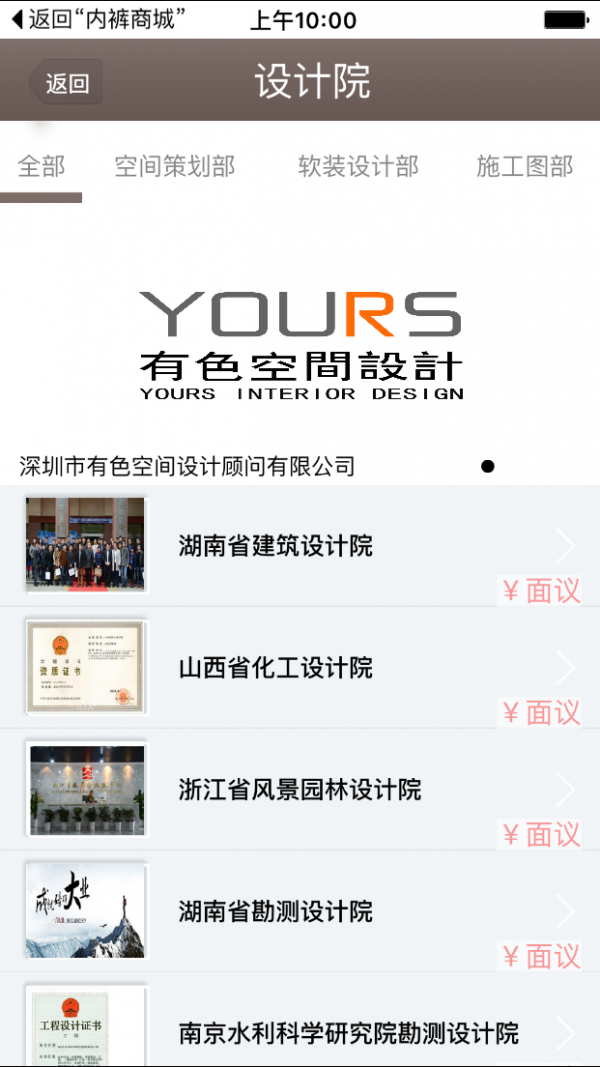Image resolution: width=600 pixels, height=1067 pixels.
Task: View 浙江省风景园林设计院 details
Action: point(300,790)
